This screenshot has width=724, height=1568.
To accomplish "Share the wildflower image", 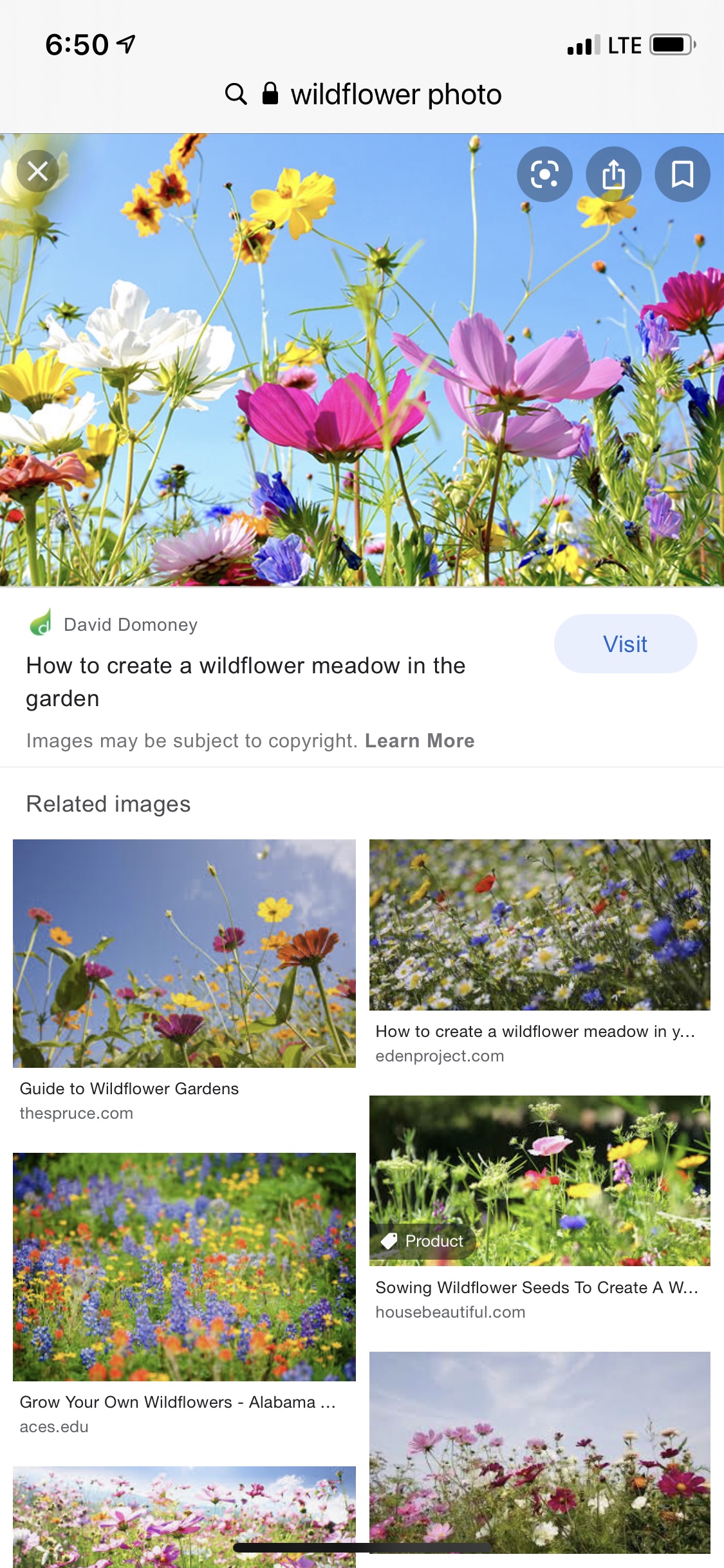I will point(613,174).
